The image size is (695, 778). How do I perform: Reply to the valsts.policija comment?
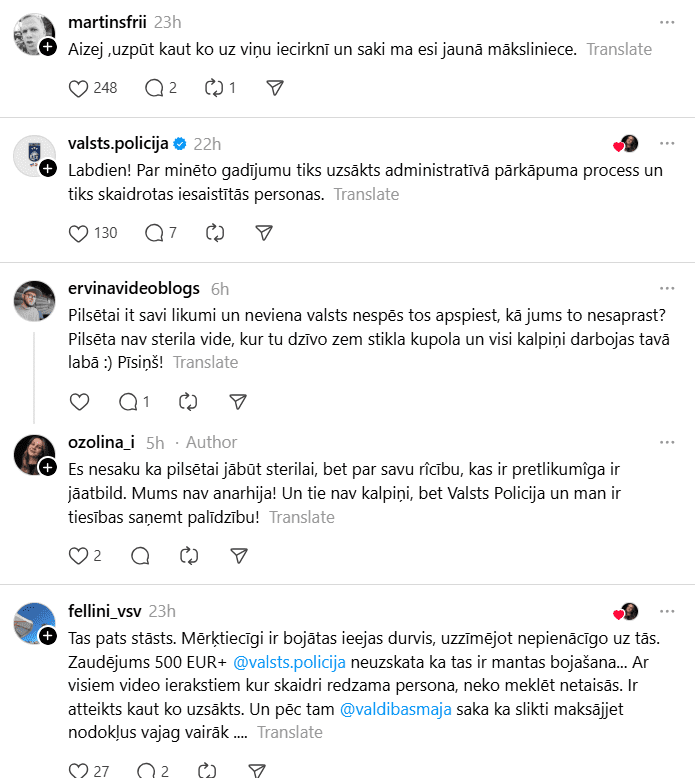(x=154, y=233)
